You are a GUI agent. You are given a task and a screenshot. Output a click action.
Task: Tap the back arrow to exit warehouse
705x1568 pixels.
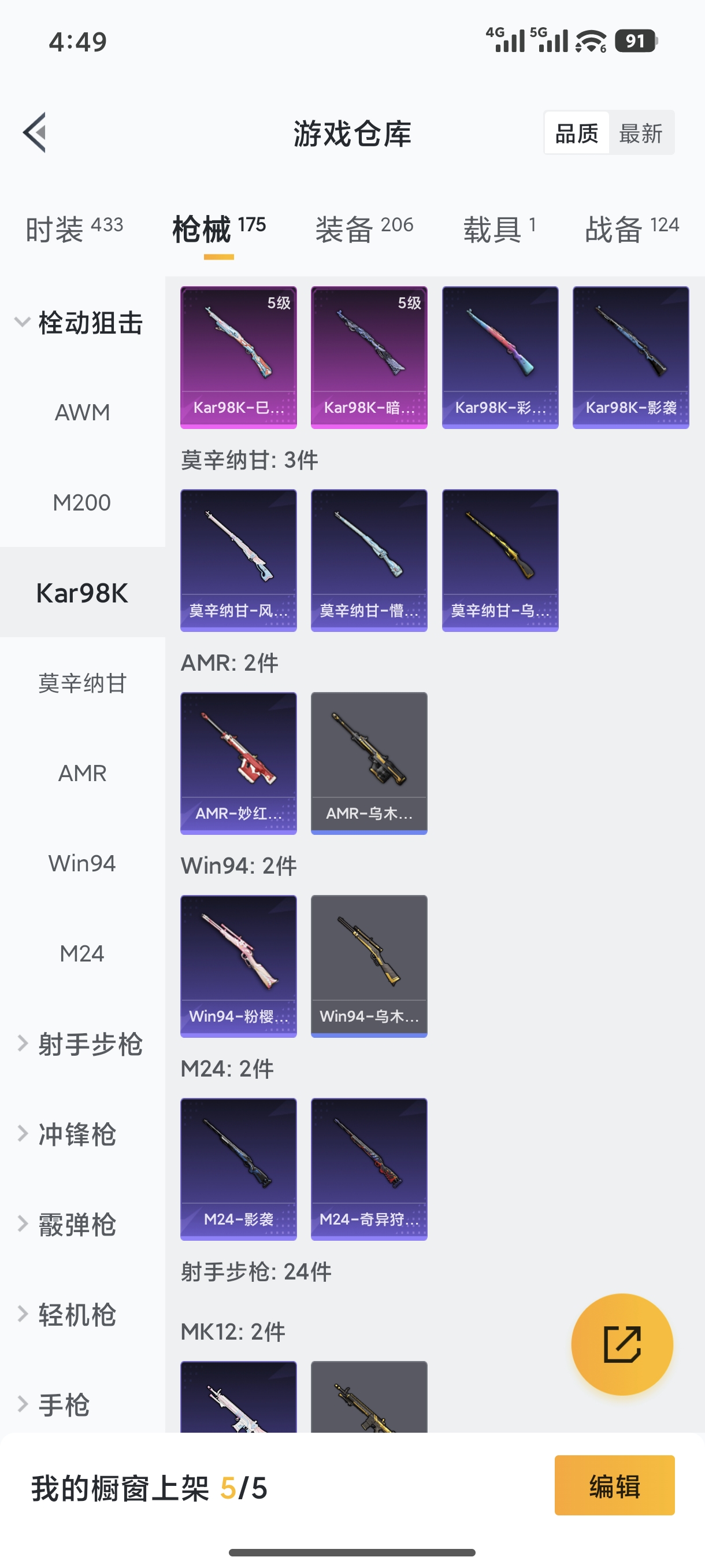(35, 133)
